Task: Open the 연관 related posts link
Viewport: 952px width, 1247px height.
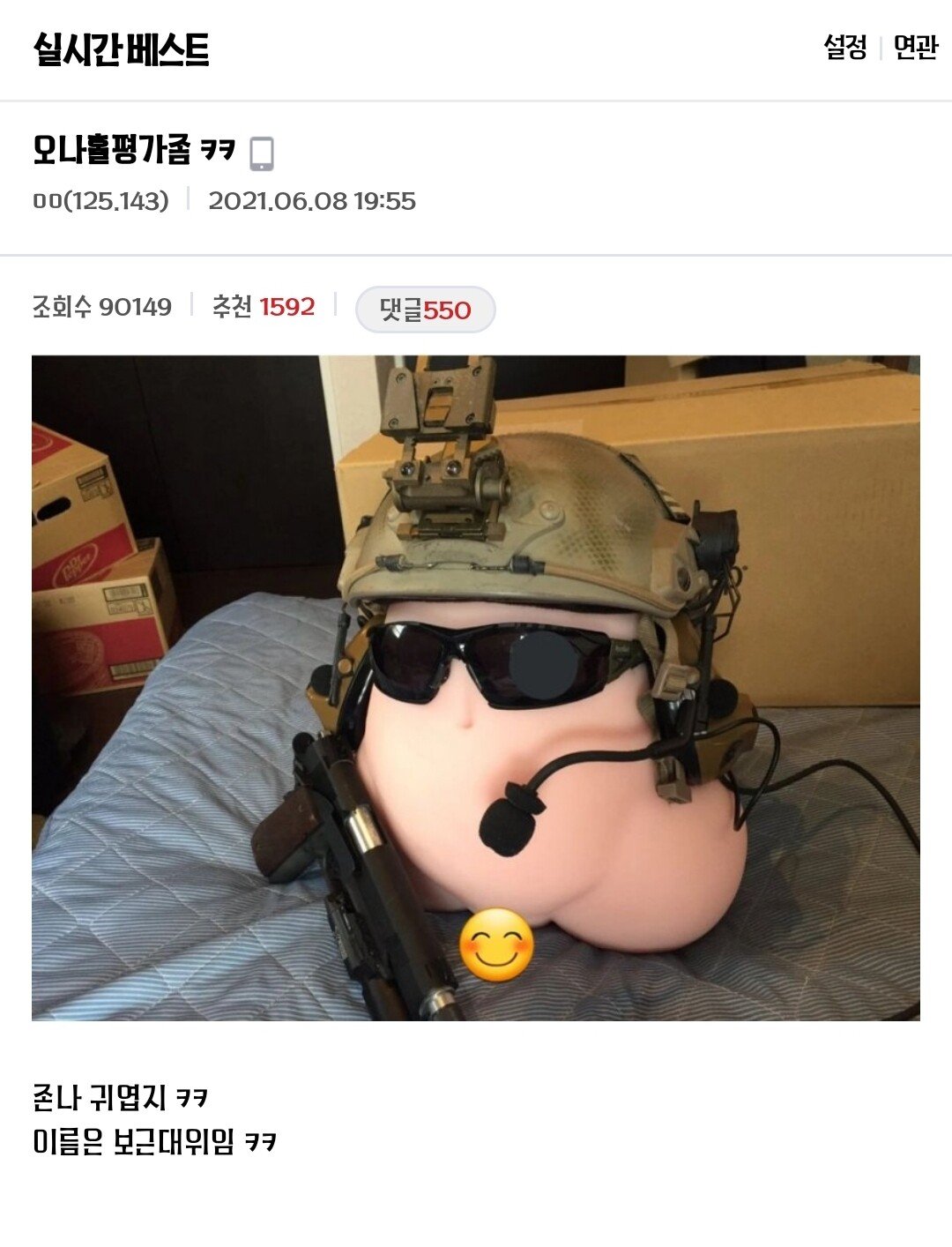Action: coord(915,48)
